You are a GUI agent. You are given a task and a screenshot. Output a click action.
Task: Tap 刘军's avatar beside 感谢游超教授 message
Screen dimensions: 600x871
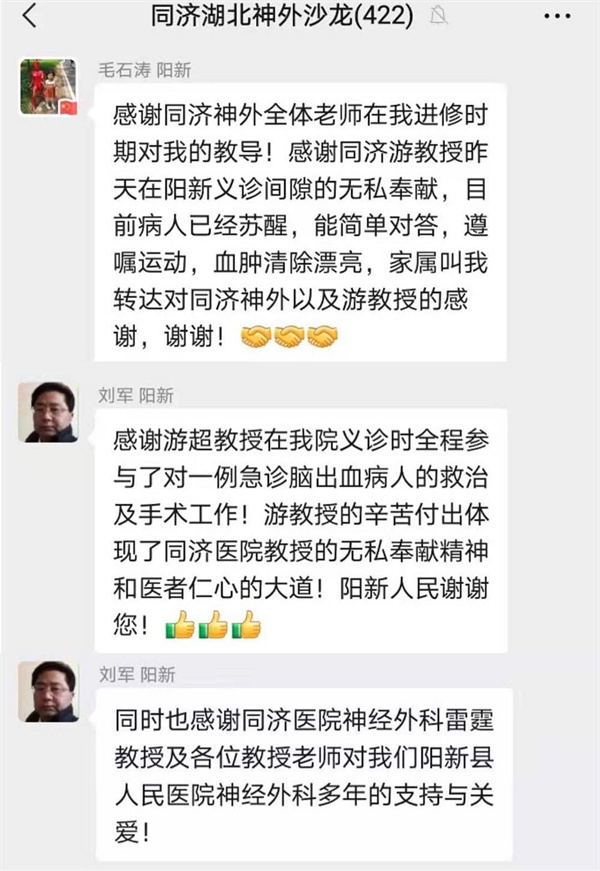(x=48, y=412)
